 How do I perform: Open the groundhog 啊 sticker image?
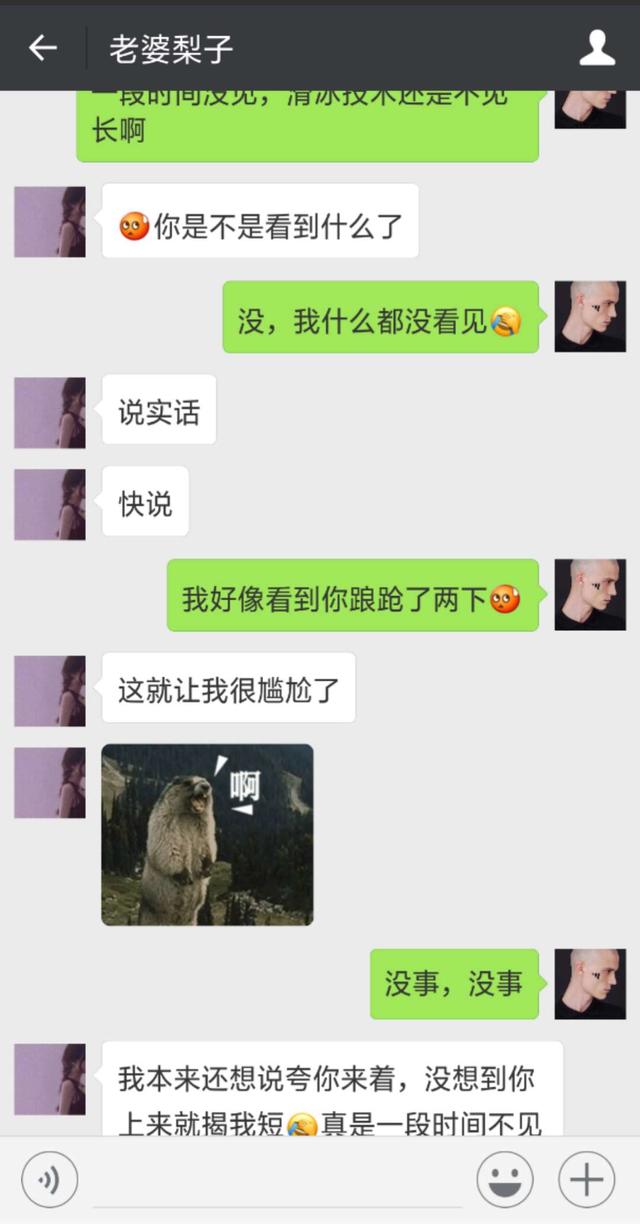point(207,834)
